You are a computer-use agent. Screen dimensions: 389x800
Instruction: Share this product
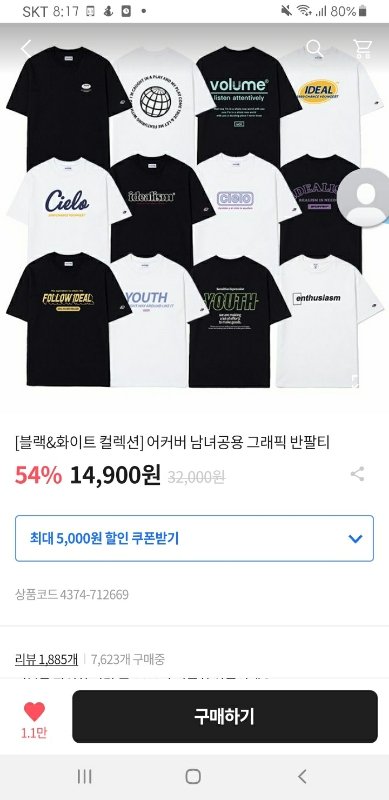[357, 474]
